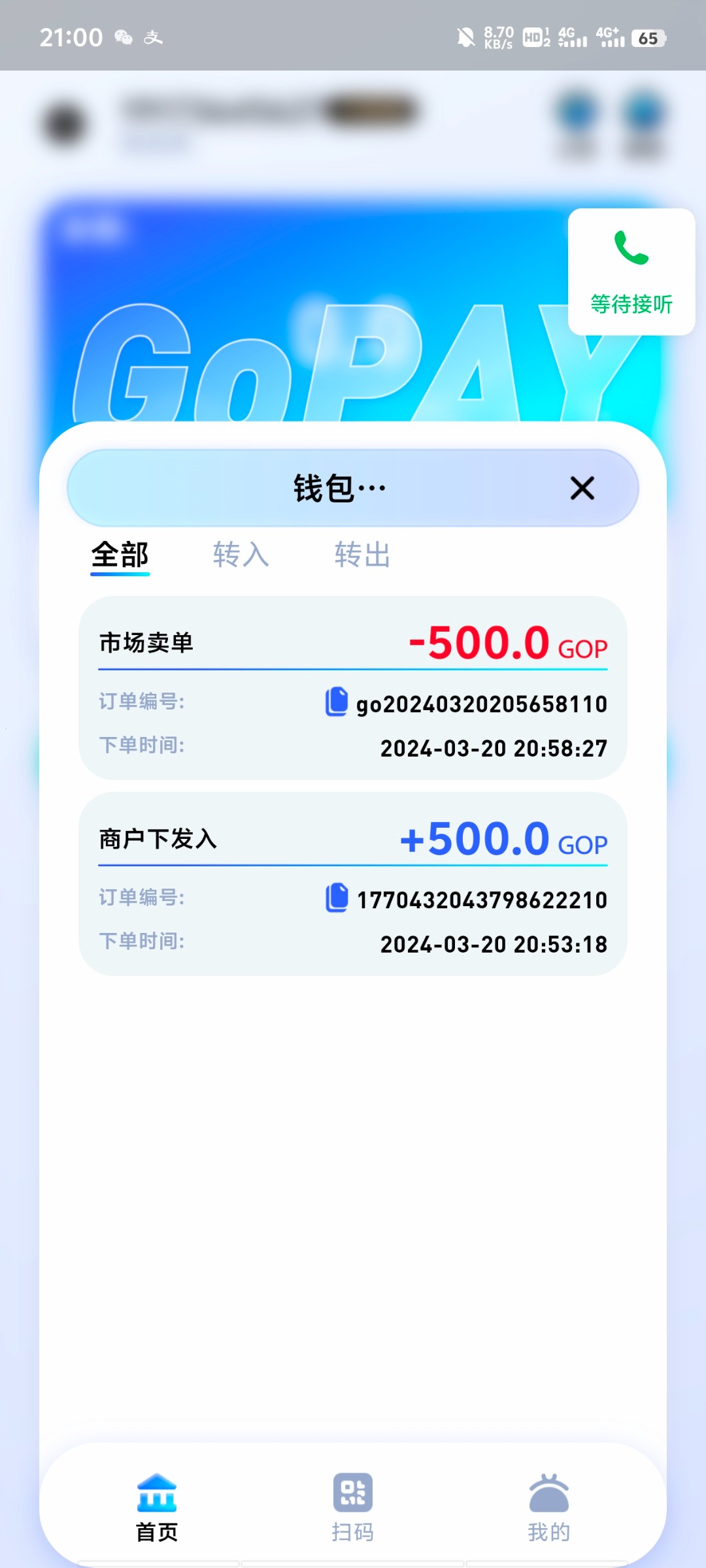Close the wallet transactions dialog
Viewport: 706px width, 1568px height.
pos(582,488)
